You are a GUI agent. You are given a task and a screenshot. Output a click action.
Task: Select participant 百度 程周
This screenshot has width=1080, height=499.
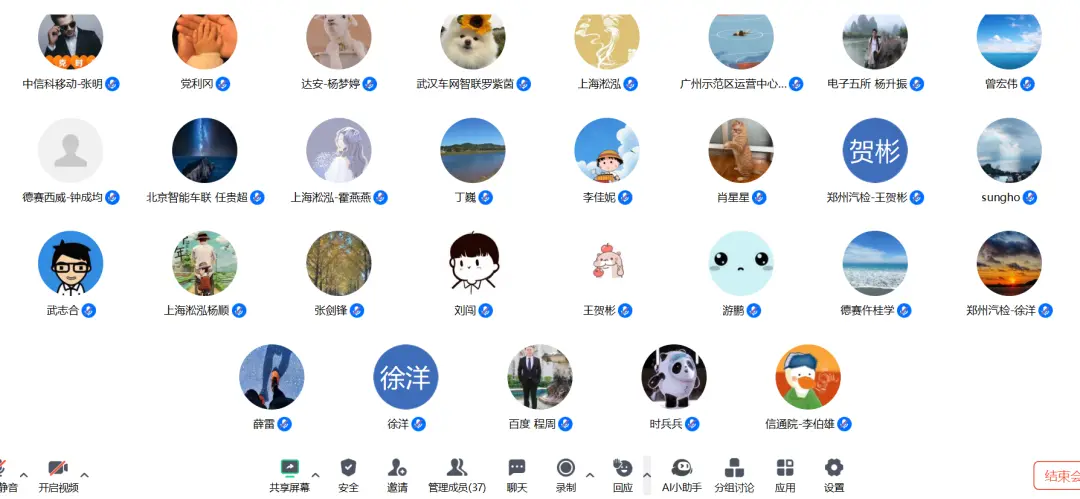pyautogui.click(x=539, y=378)
